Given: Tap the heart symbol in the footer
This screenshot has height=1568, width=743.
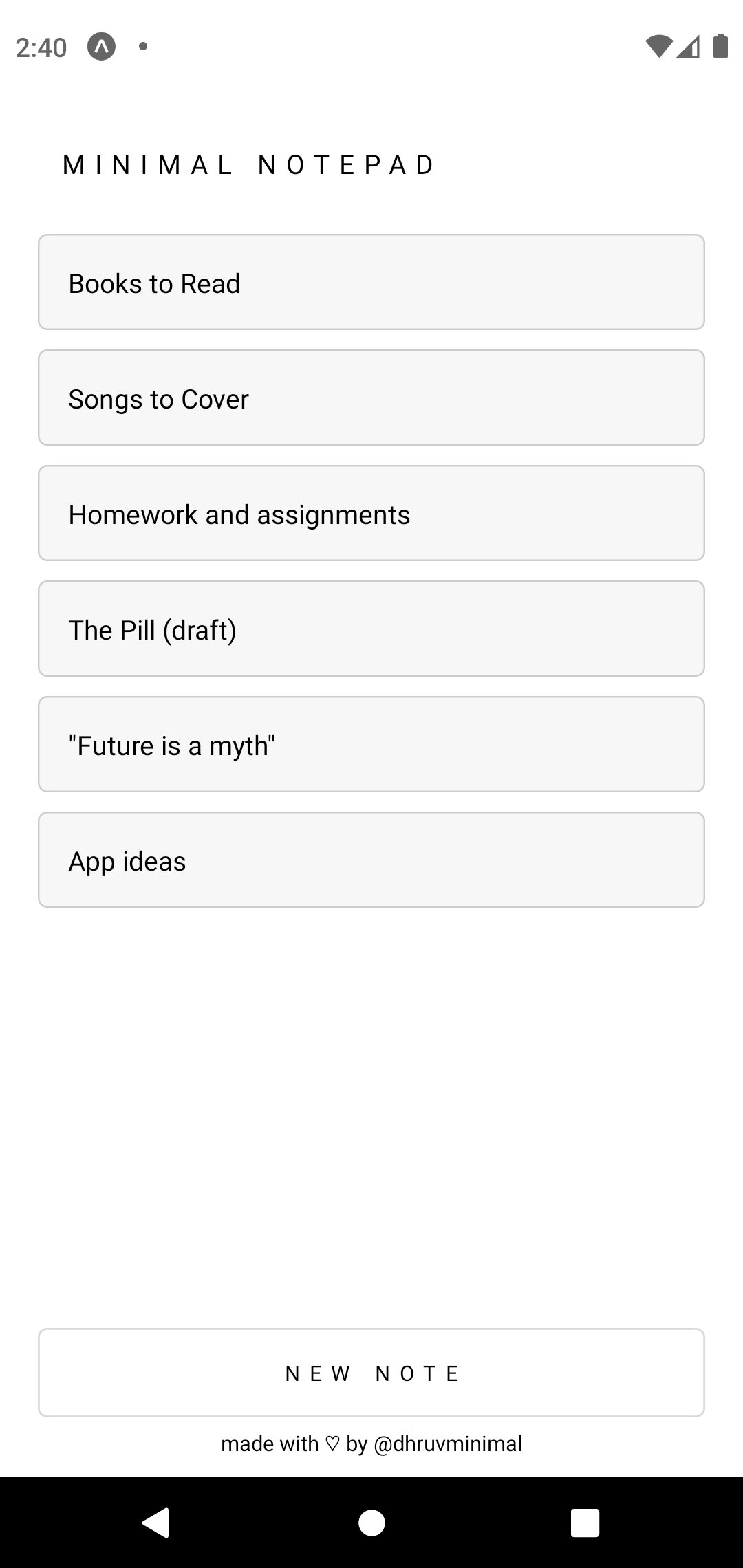Looking at the screenshot, I should tap(333, 1444).
